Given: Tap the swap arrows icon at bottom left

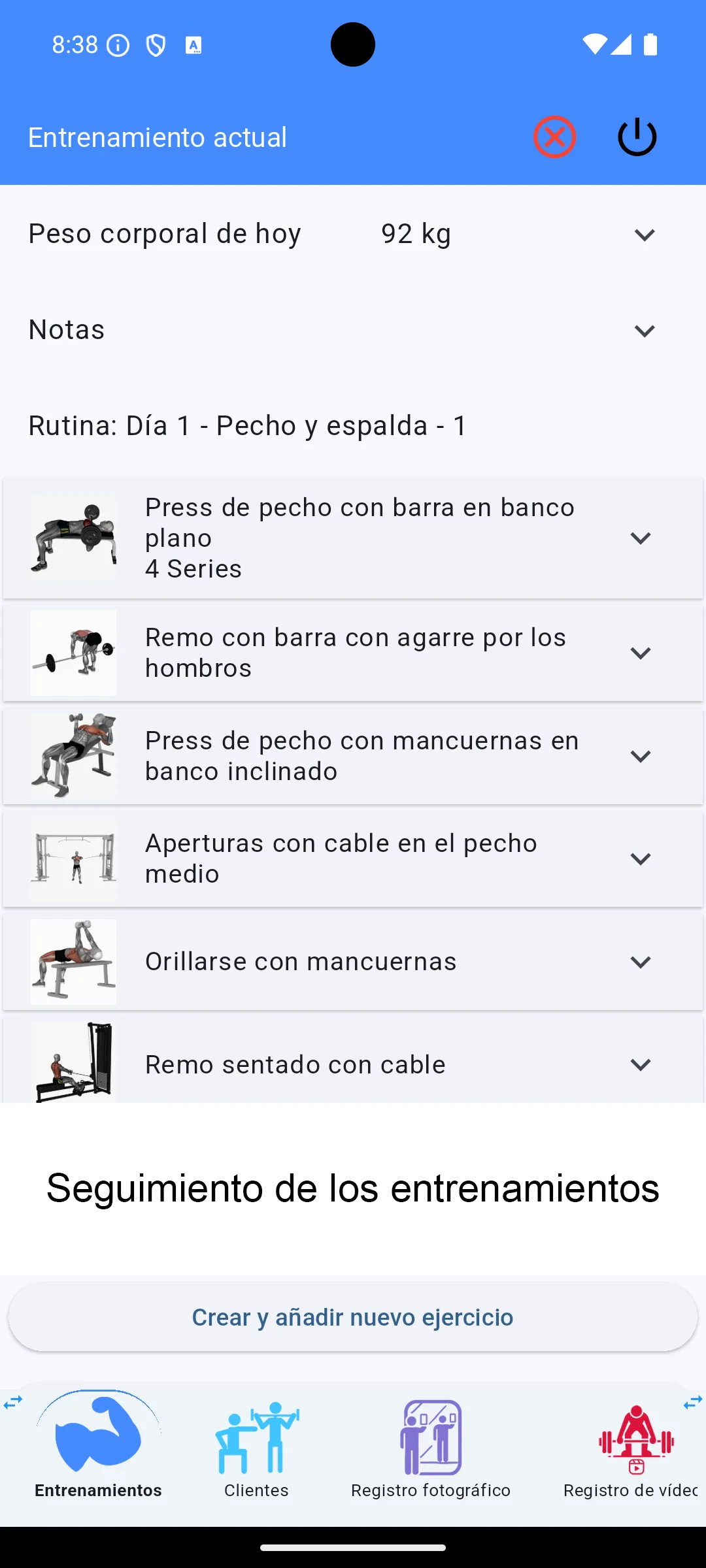Looking at the screenshot, I should coord(13,1402).
